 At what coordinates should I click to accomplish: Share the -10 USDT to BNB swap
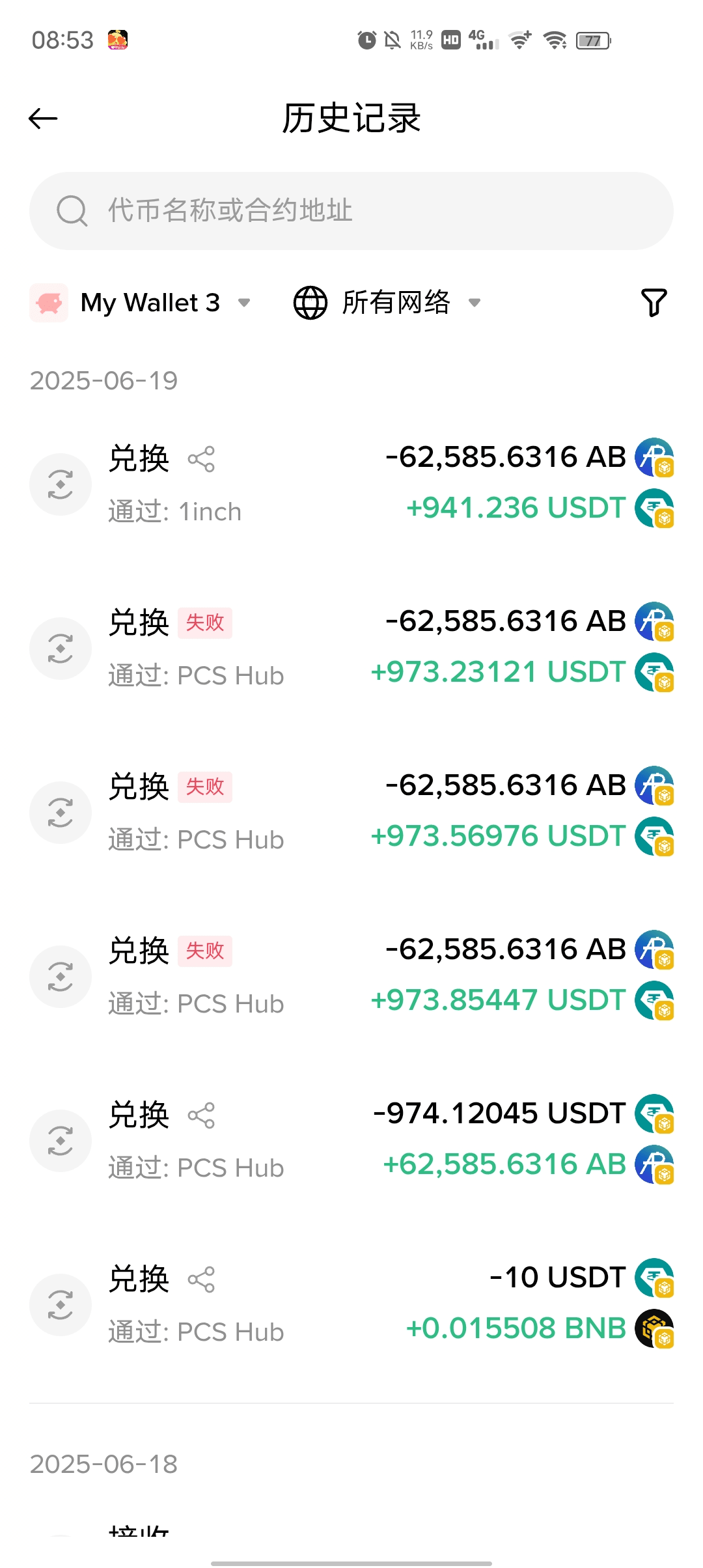click(x=201, y=1280)
